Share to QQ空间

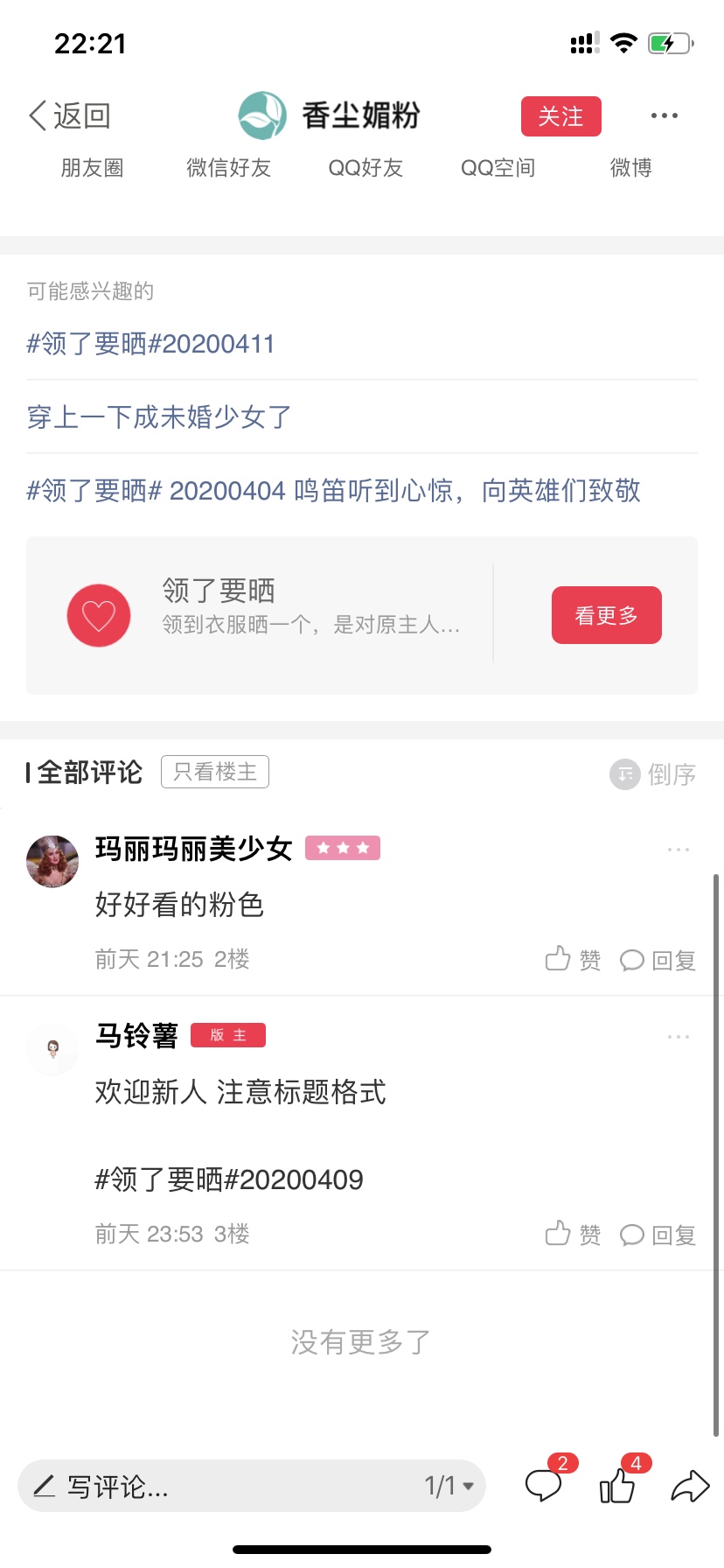[x=498, y=167]
